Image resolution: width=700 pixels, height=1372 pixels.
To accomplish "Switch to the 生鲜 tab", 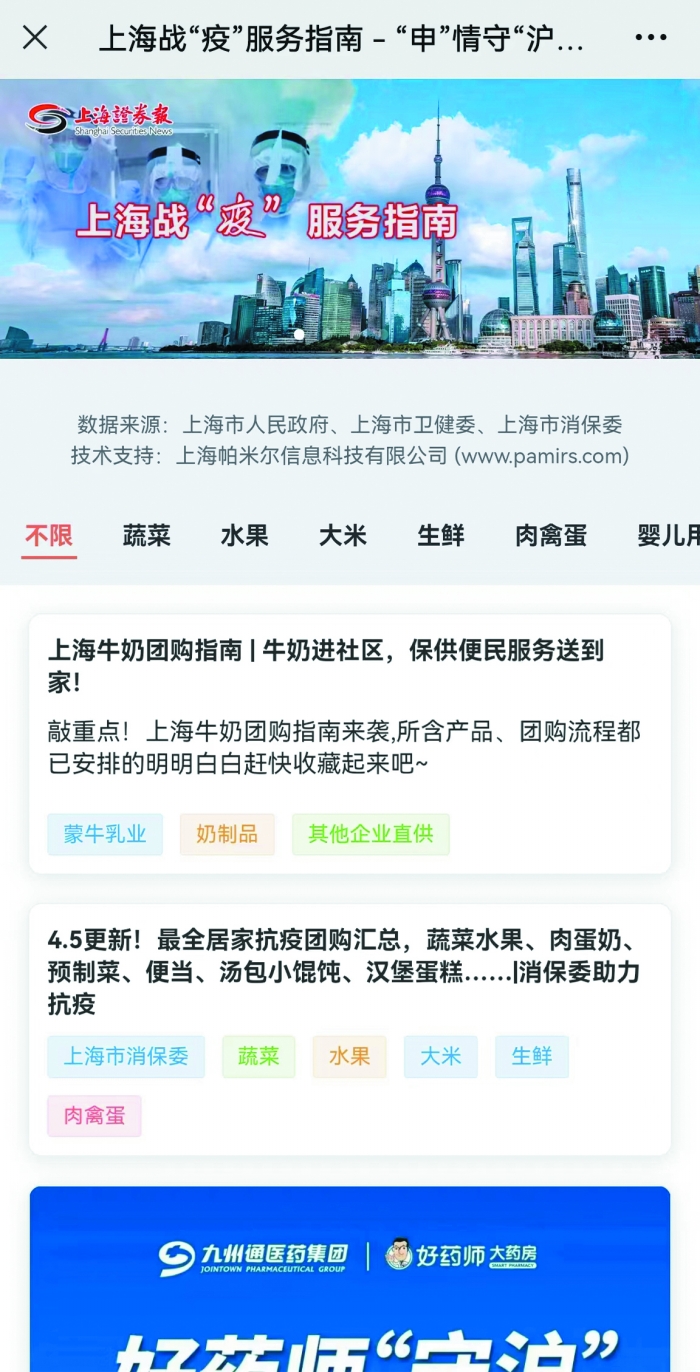I will (x=441, y=536).
